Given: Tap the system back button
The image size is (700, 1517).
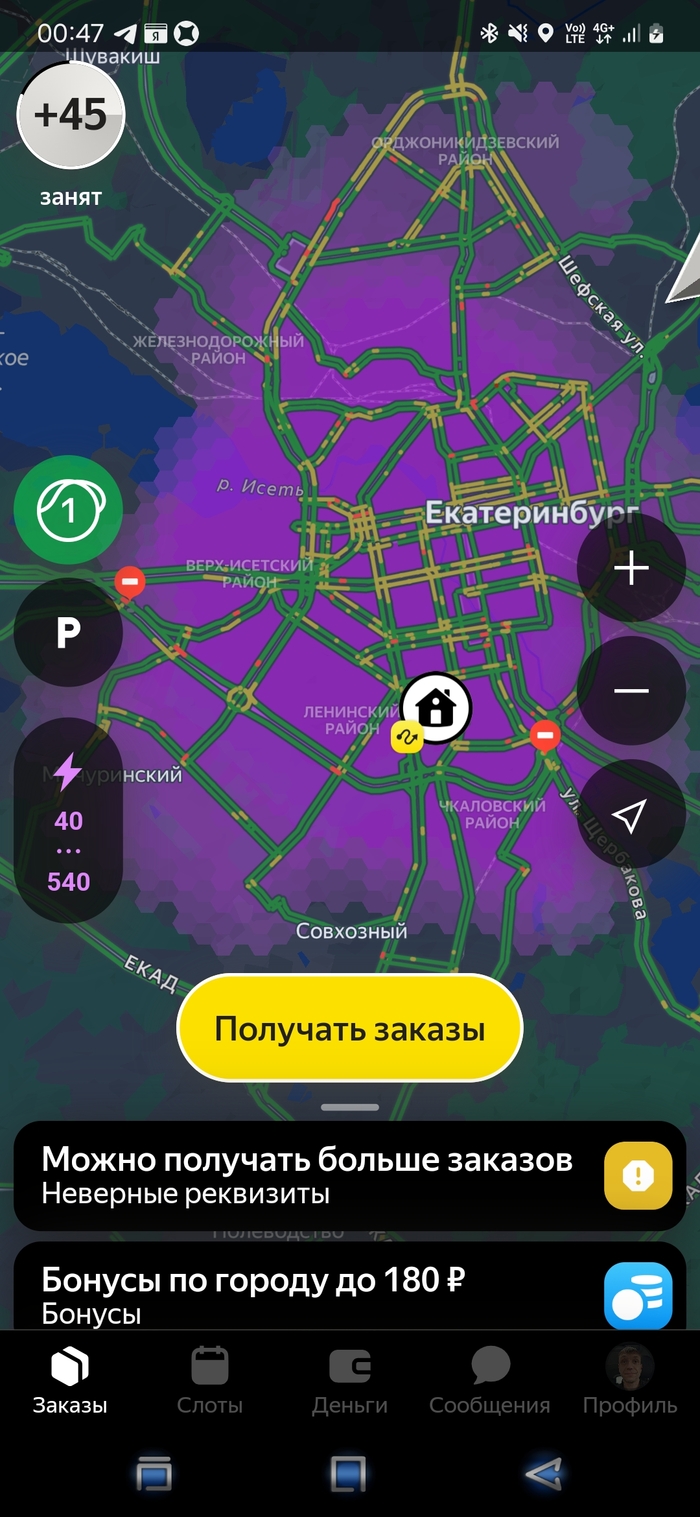Looking at the screenshot, I should tap(544, 1473).
